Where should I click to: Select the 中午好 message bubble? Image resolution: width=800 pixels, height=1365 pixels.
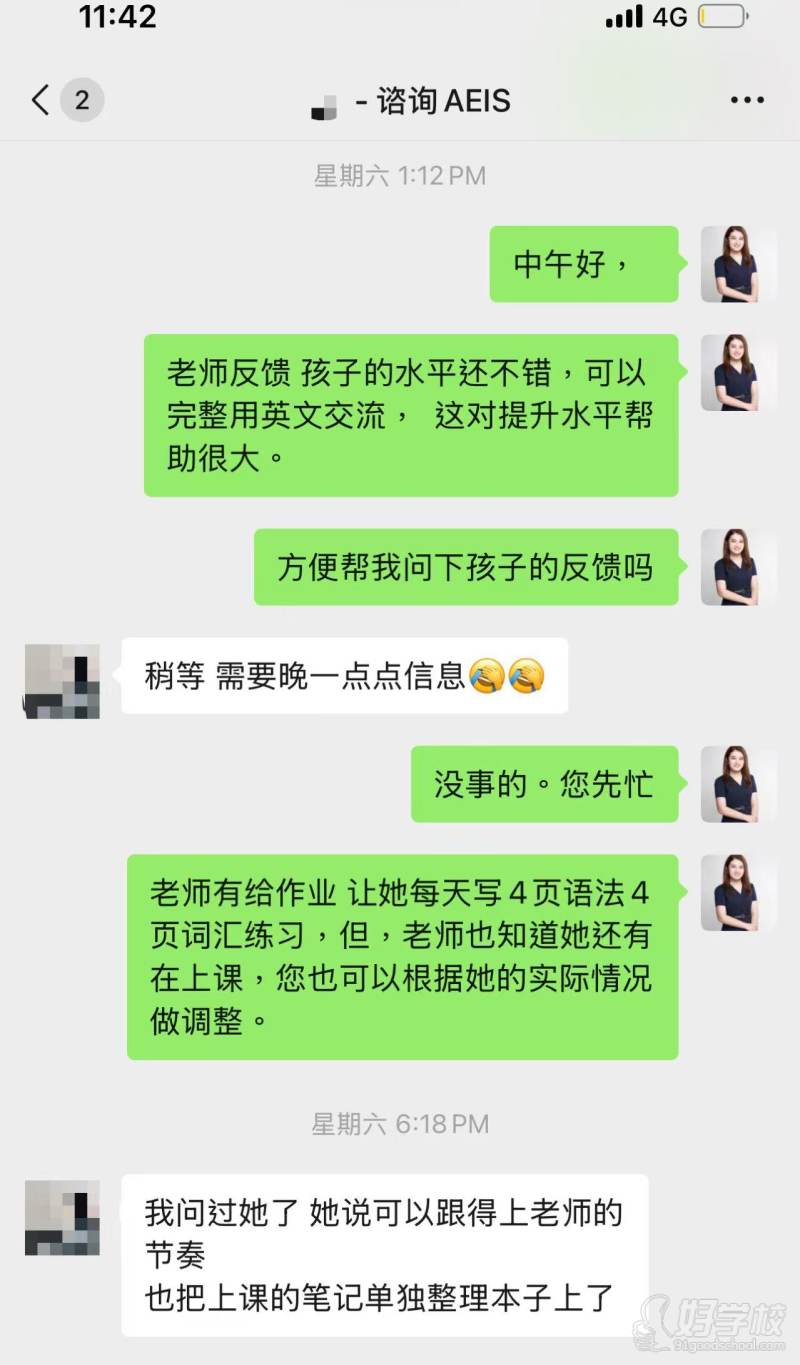(x=584, y=265)
